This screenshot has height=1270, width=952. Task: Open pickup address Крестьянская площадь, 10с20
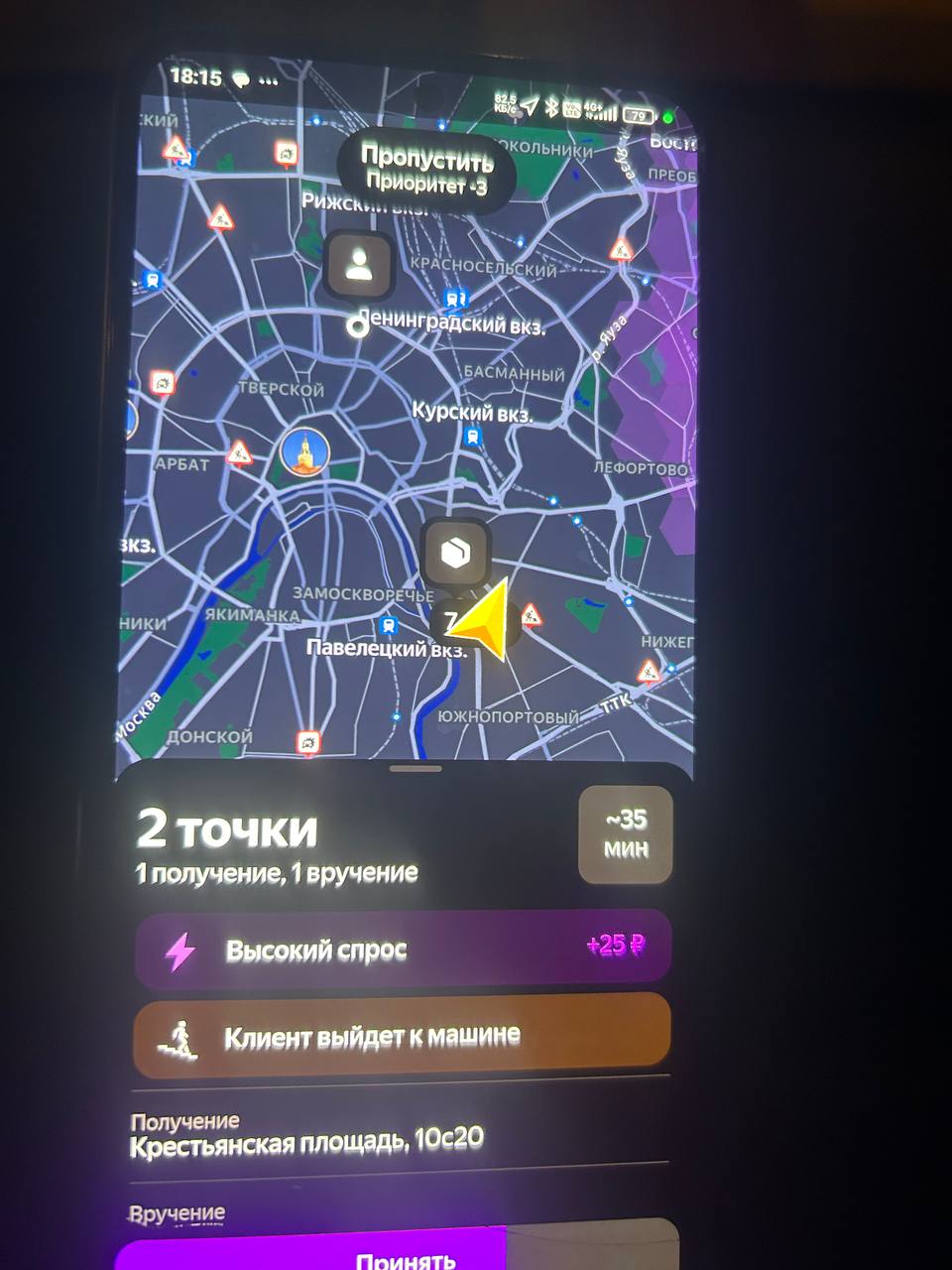(307, 1139)
